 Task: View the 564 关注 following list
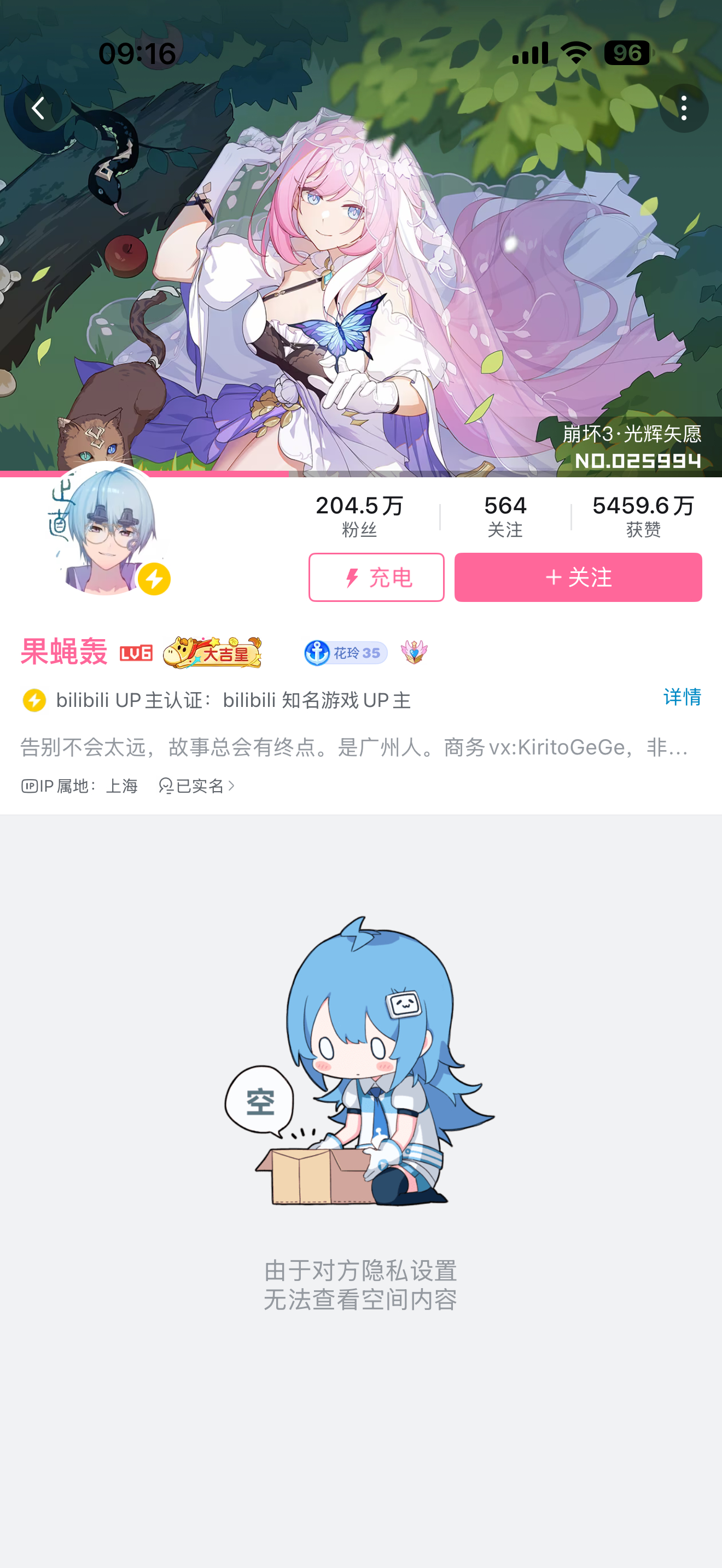(x=505, y=516)
